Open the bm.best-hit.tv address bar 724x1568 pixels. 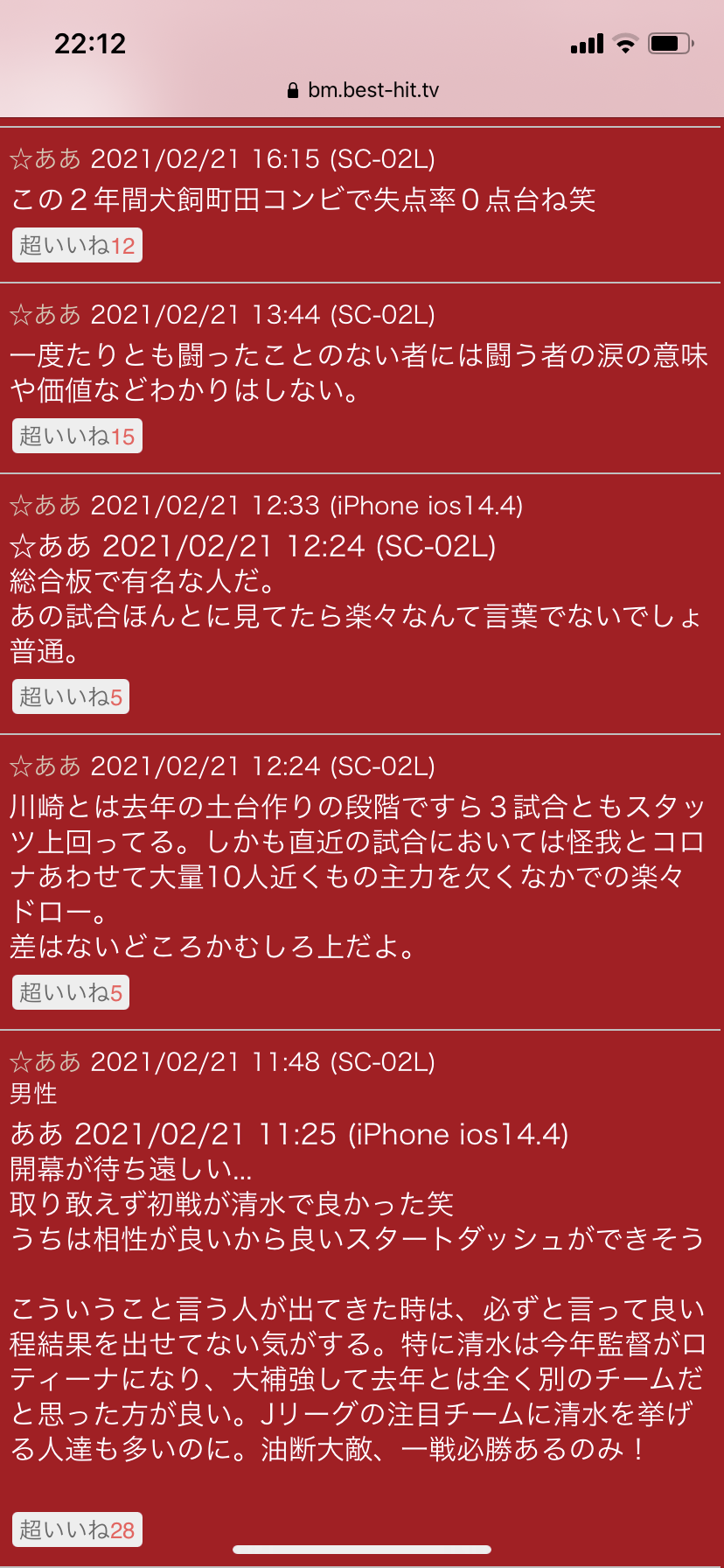click(363, 90)
